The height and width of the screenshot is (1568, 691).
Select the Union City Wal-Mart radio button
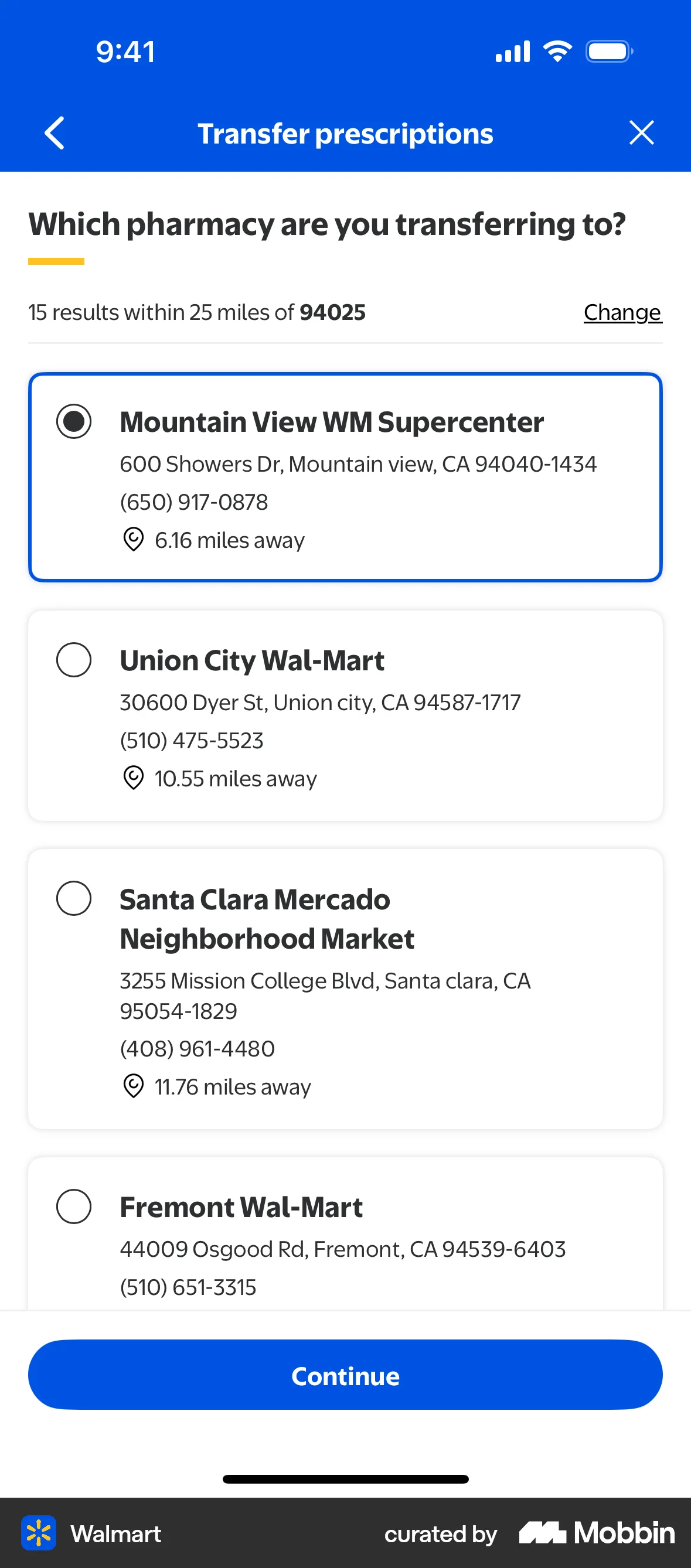tap(74, 660)
